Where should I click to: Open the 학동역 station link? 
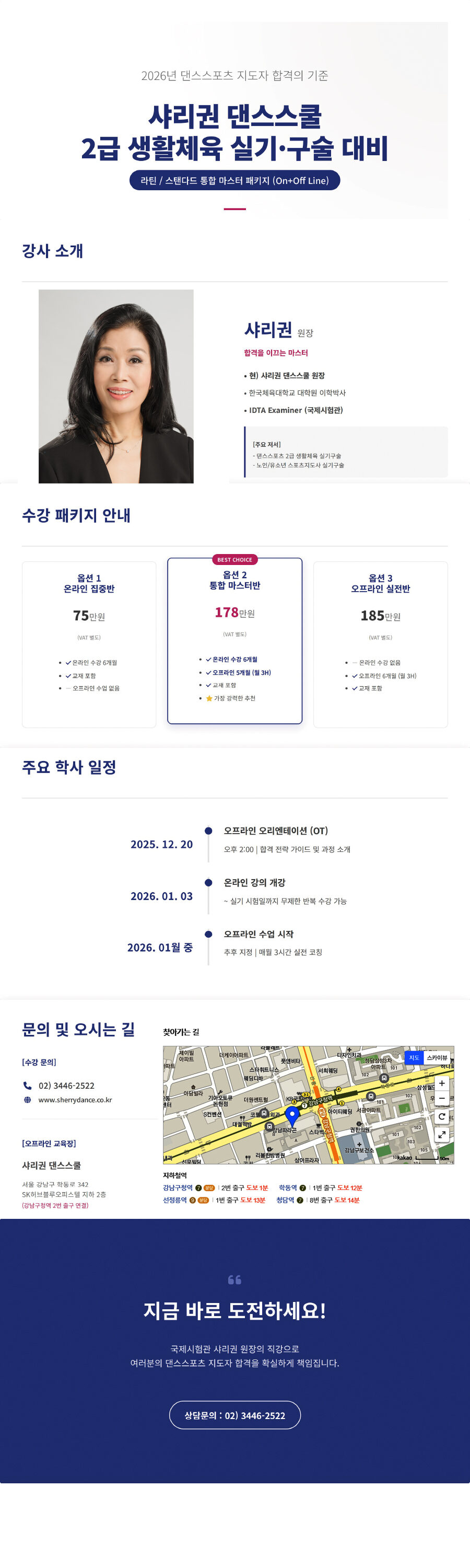tap(288, 1187)
